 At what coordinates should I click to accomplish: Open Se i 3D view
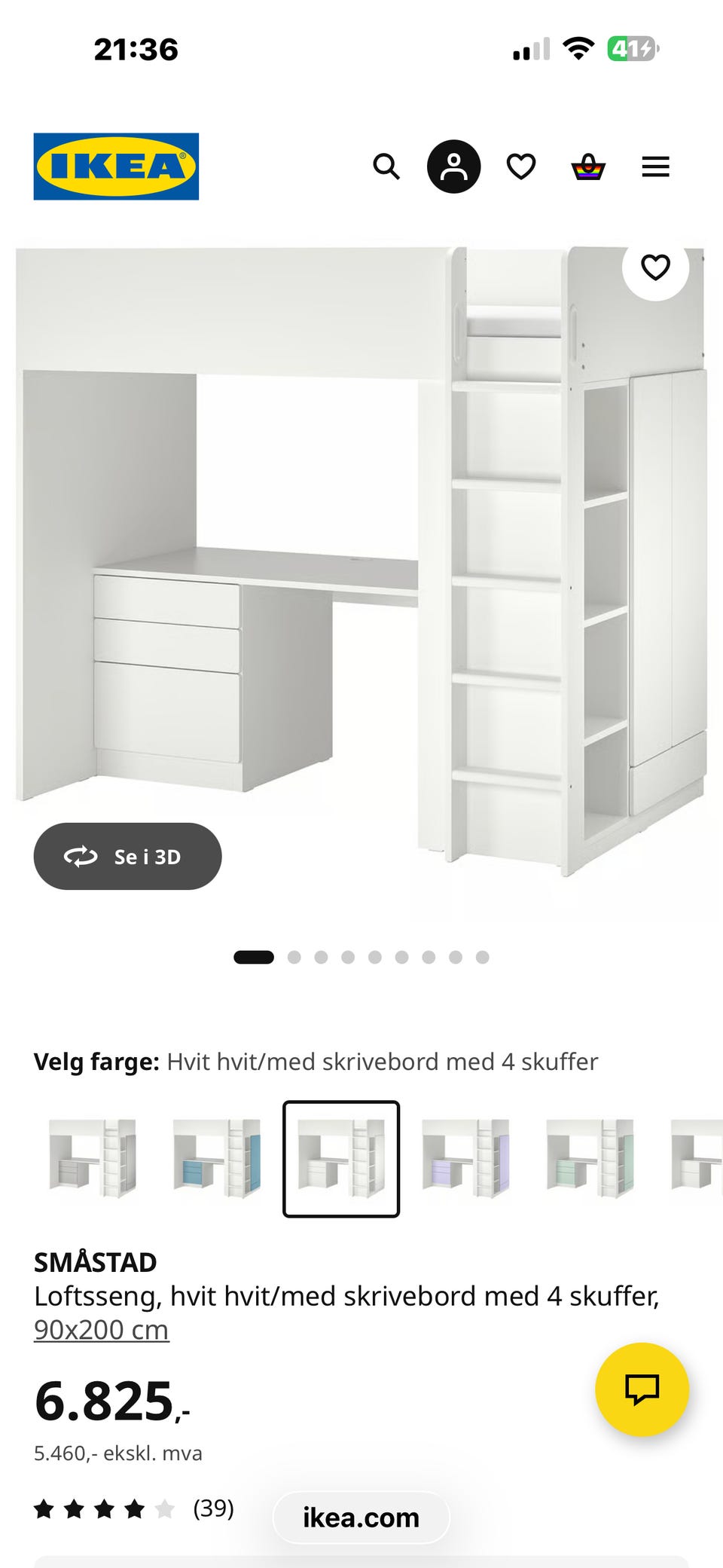pos(127,856)
